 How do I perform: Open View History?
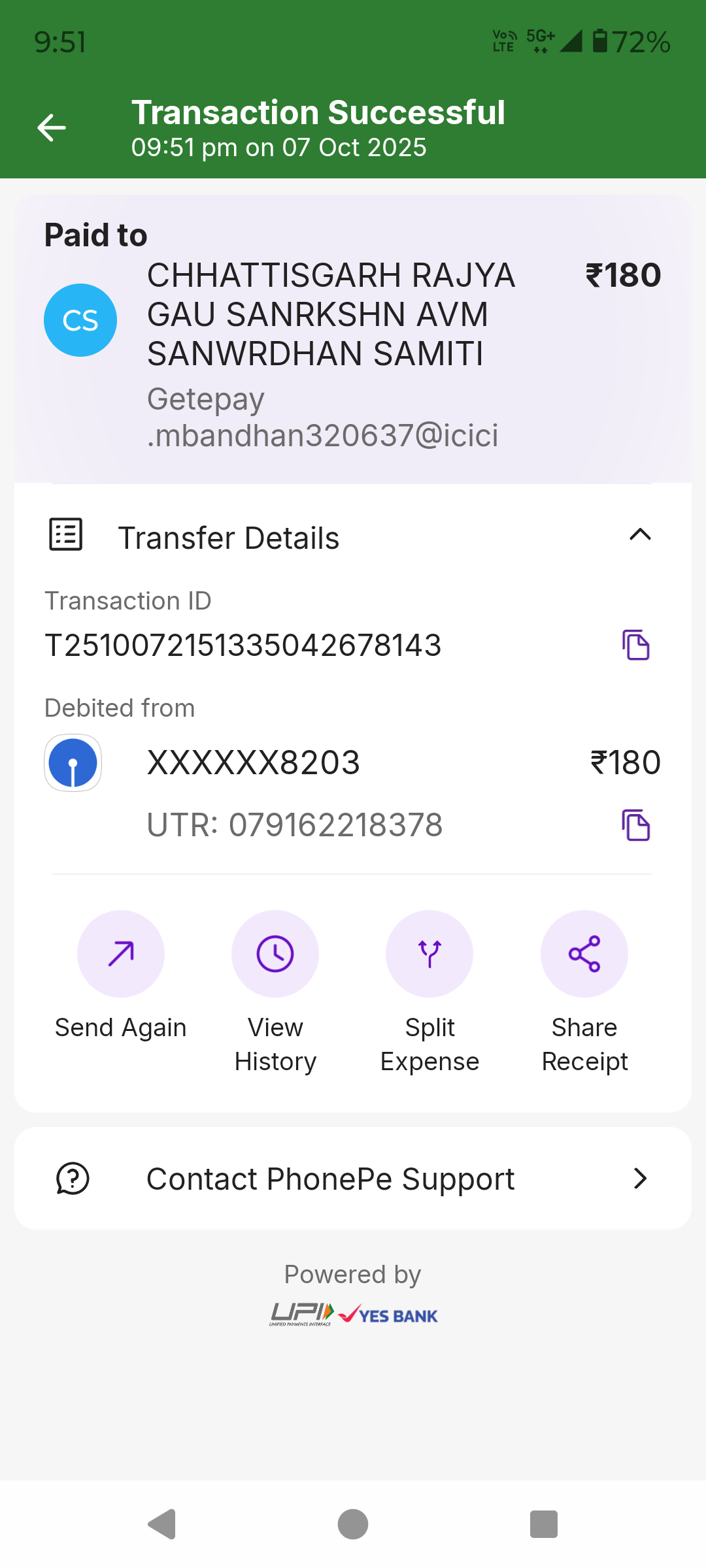275,954
